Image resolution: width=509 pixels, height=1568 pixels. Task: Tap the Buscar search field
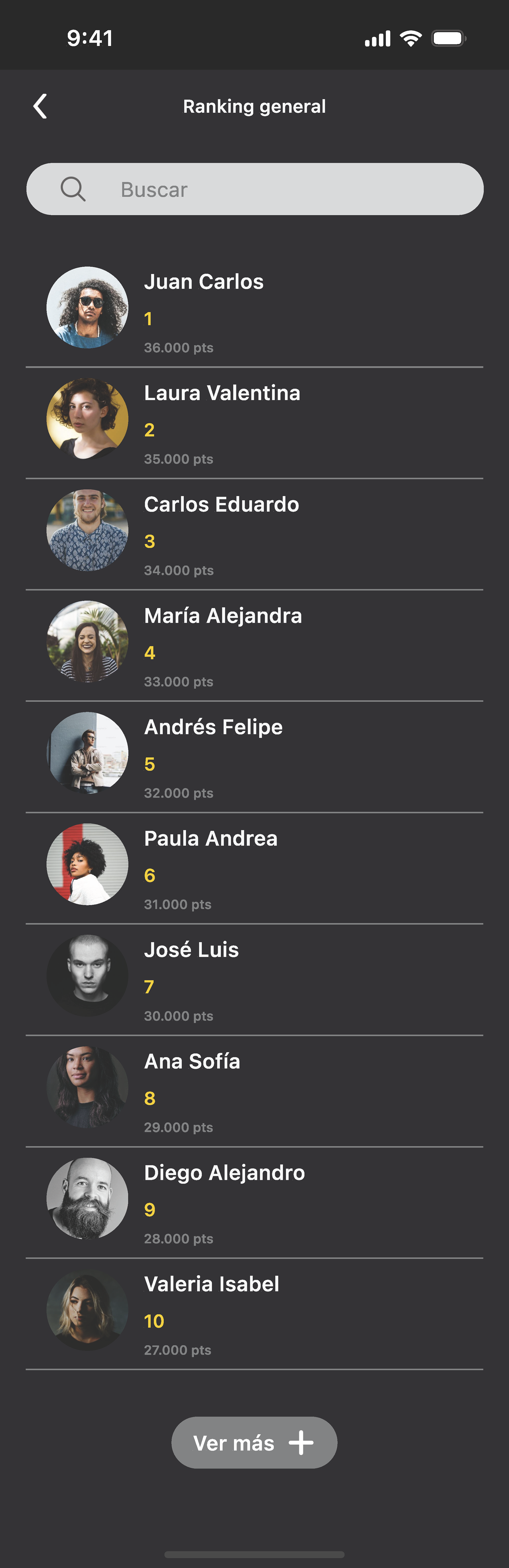click(254, 189)
